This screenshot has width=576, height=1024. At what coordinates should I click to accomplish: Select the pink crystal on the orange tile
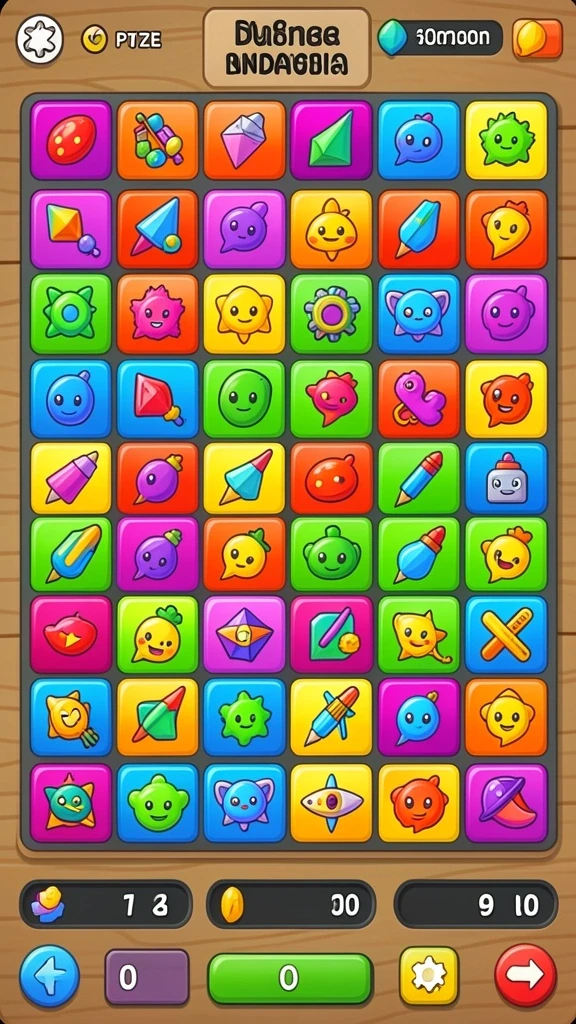click(x=244, y=140)
